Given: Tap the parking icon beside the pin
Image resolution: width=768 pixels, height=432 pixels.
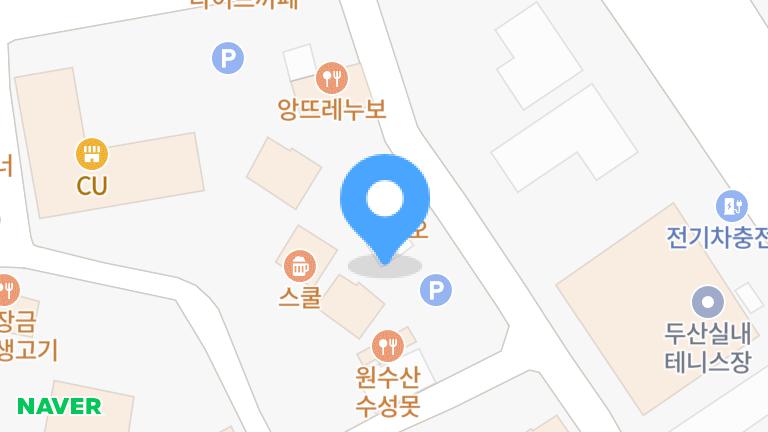Looking at the screenshot, I should click(436, 291).
